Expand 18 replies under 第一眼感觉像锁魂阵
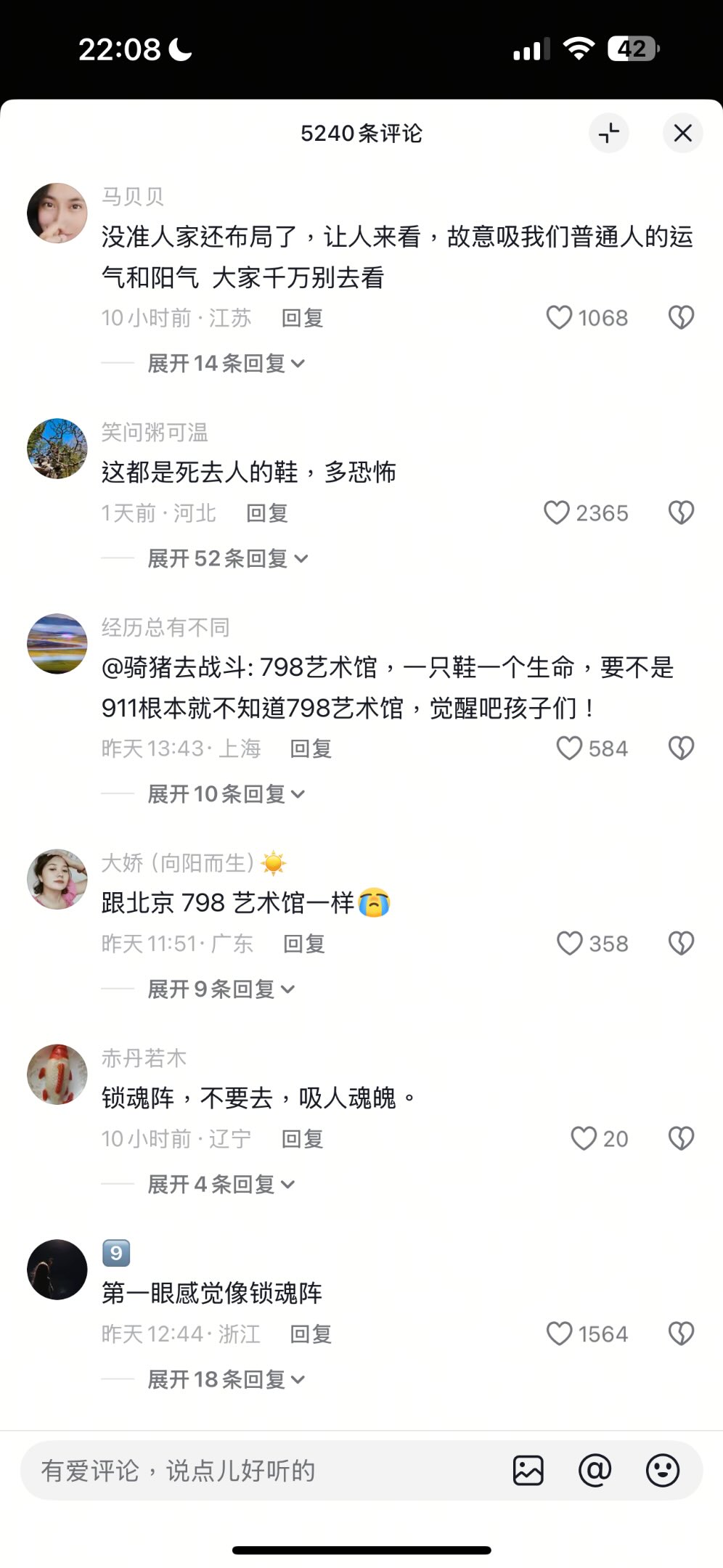 click(225, 1379)
